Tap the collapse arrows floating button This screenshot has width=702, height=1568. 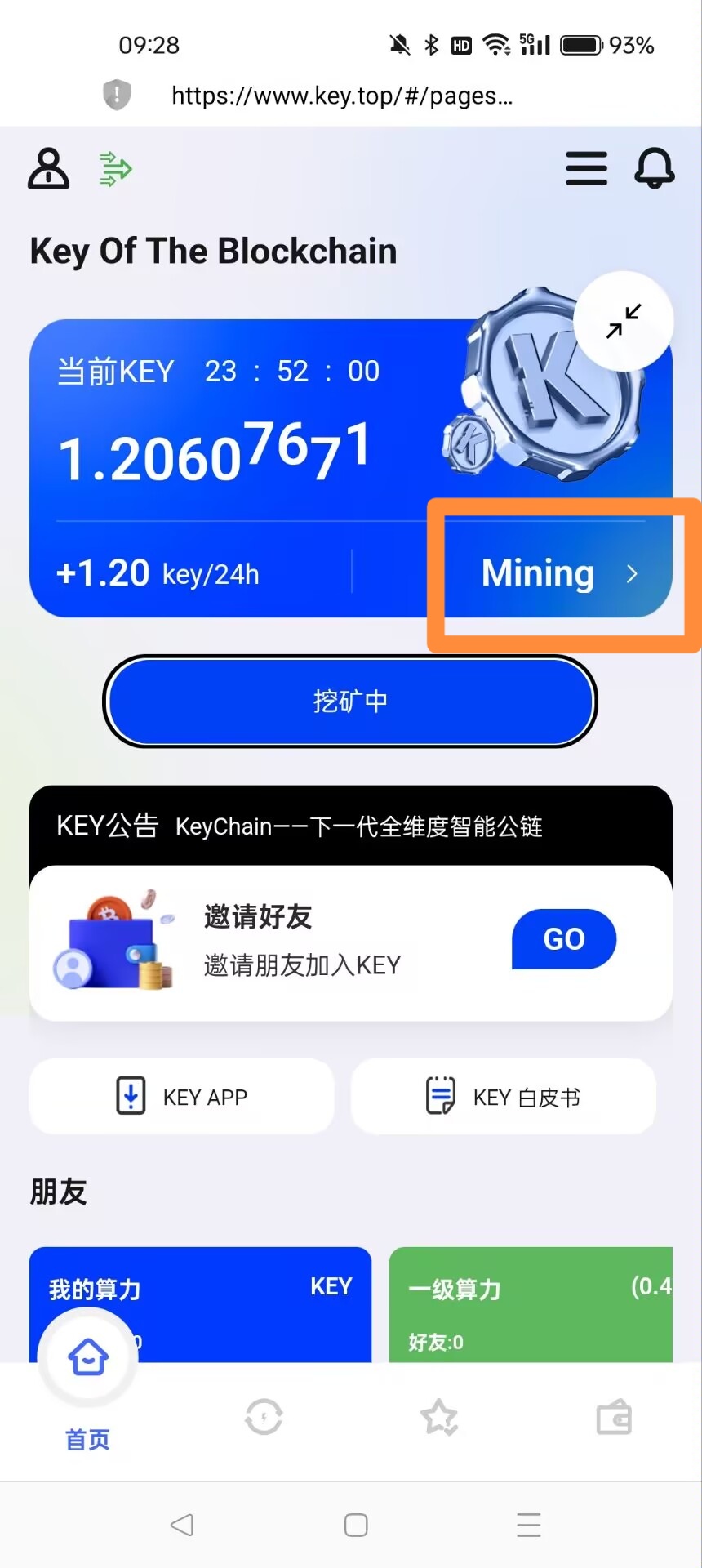click(624, 321)
